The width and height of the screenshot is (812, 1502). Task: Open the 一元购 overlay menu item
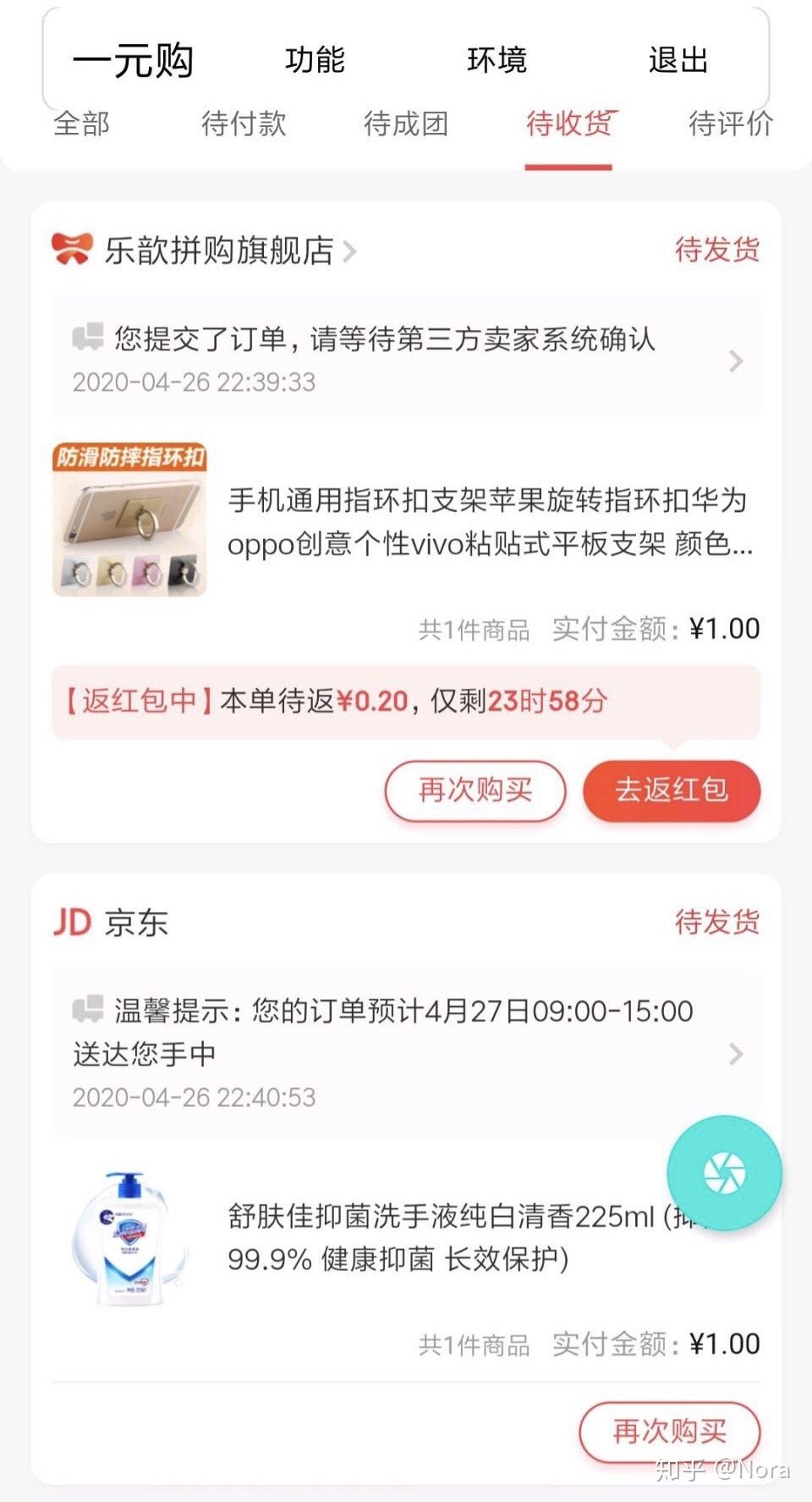click(134, 61)
